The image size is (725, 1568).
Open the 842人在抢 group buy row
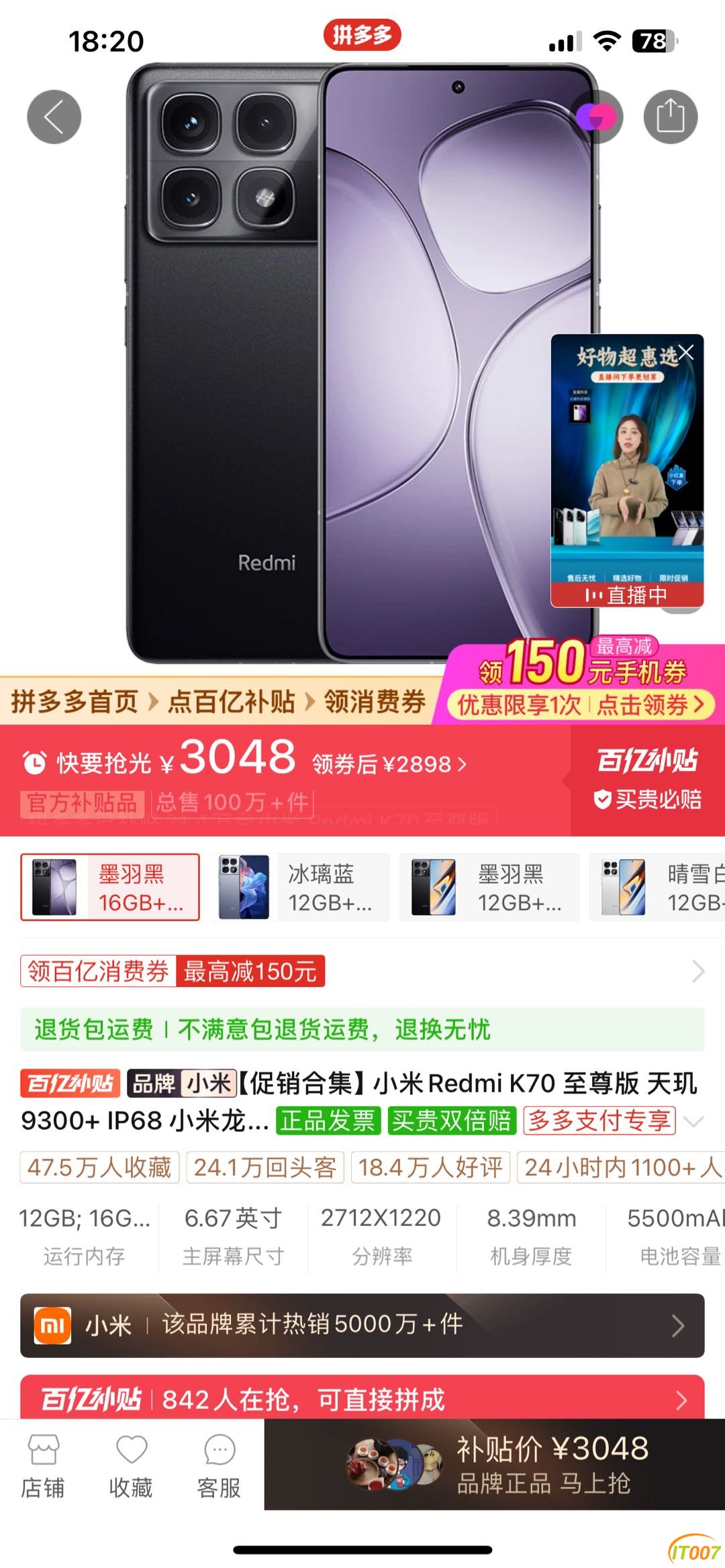click(x=362, y=1399)
